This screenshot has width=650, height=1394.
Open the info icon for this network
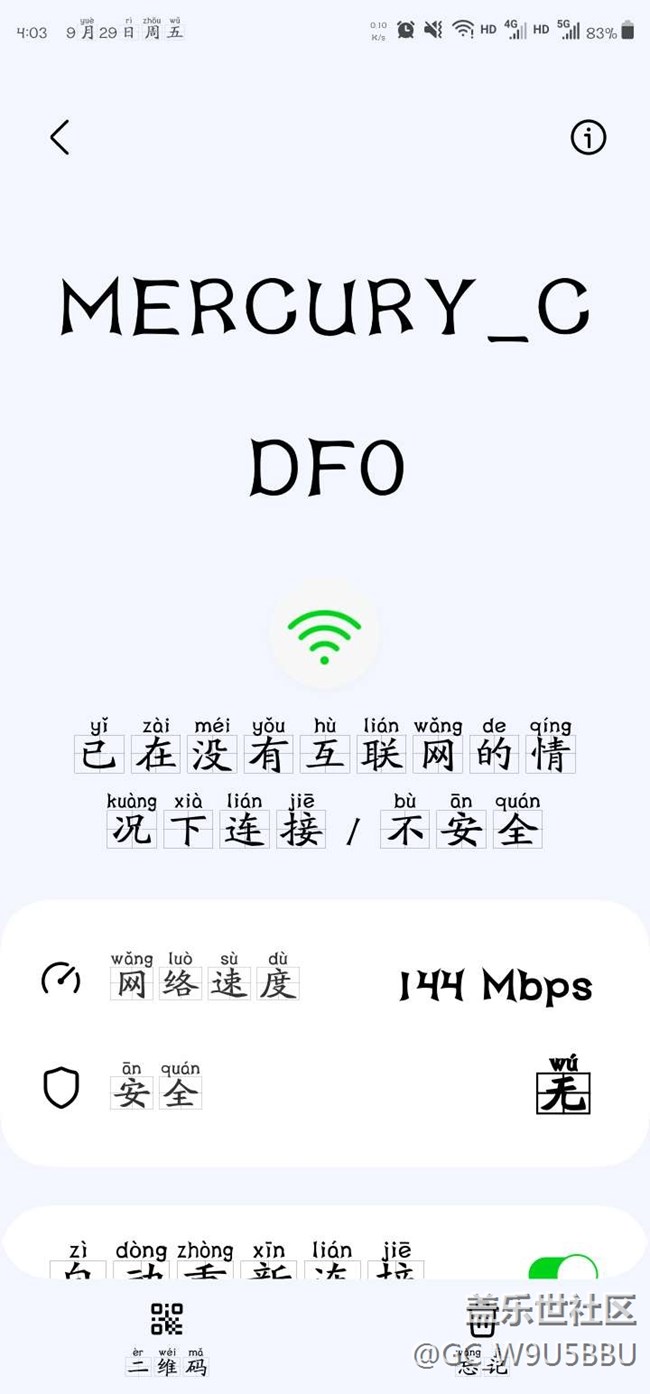[x=588, y=138]
